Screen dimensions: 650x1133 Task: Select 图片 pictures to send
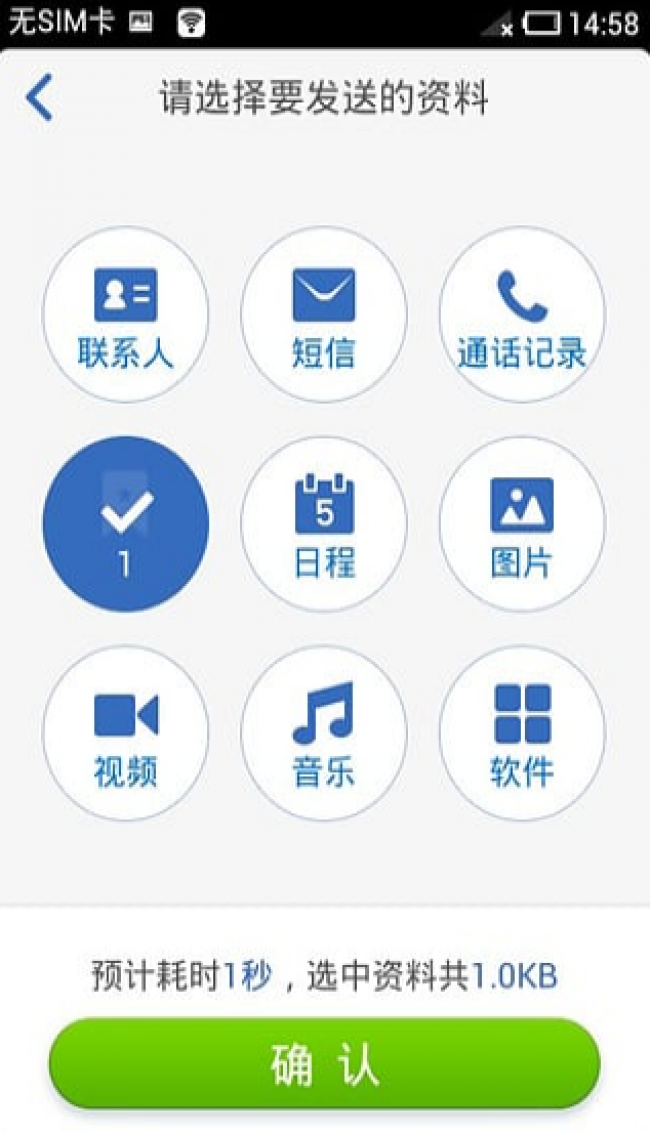[x=522, y=524]
